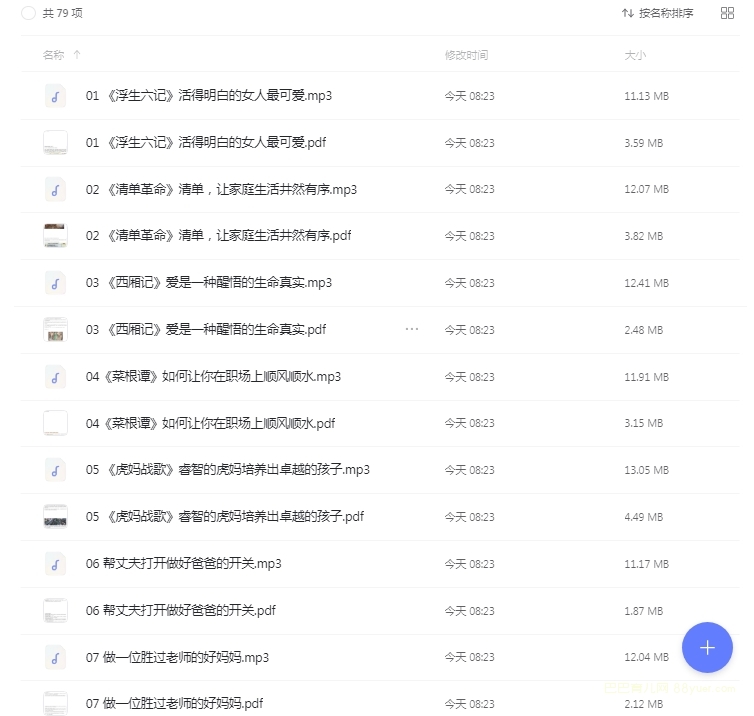Viewport: 754px width, 716px height.
Task: Tick the select-all checkbox beside 共 79 项
Action: click(28, 13)
